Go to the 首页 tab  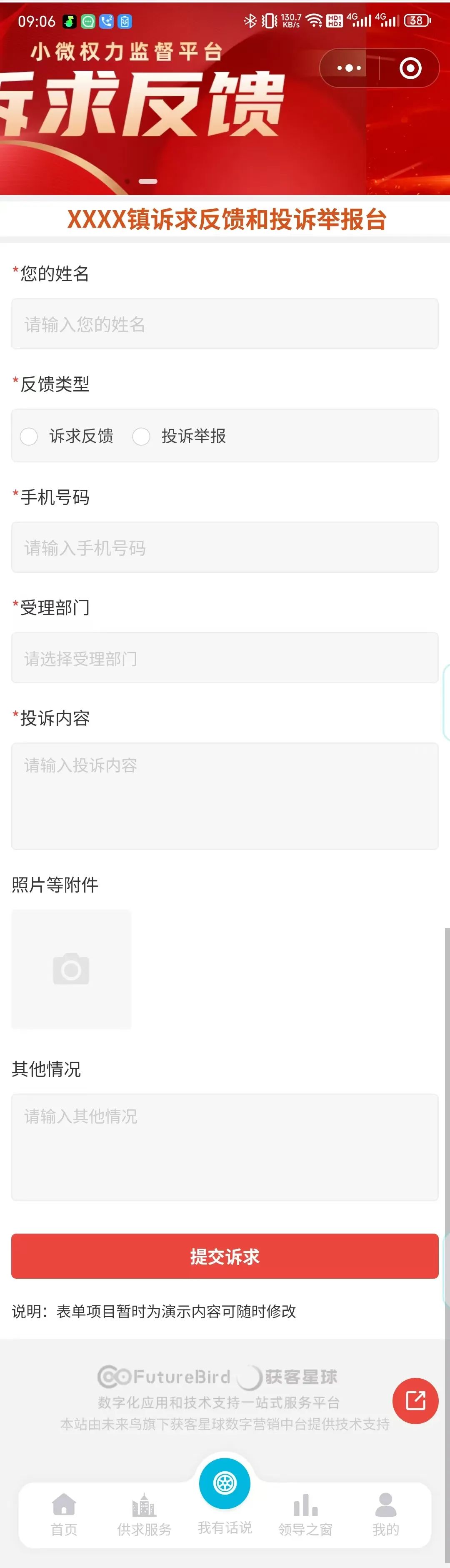click(64, 1514)
